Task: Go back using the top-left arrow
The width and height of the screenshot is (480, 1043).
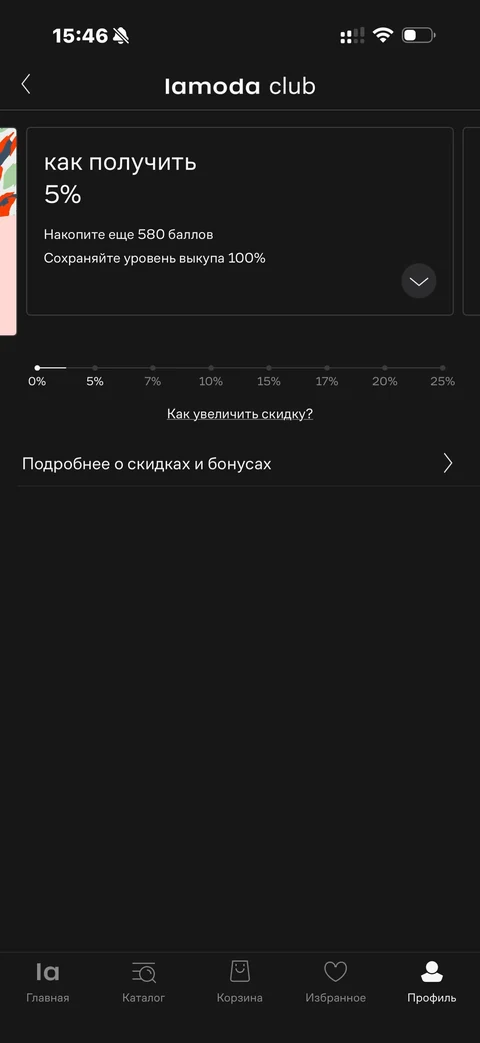Action: (26, 84)
